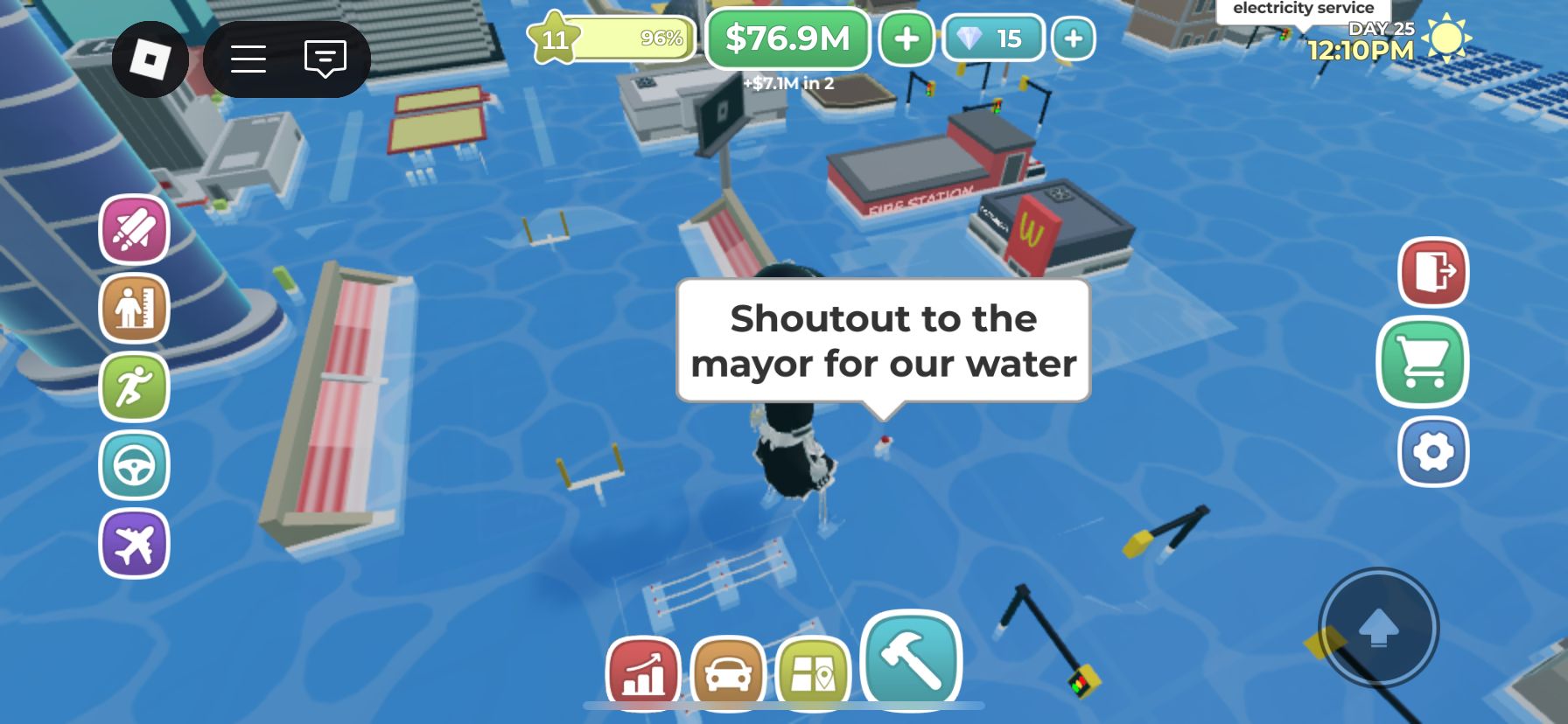1568x724 pixels.
Task: Open the chat window icon
Action: [x=325, y=59]
